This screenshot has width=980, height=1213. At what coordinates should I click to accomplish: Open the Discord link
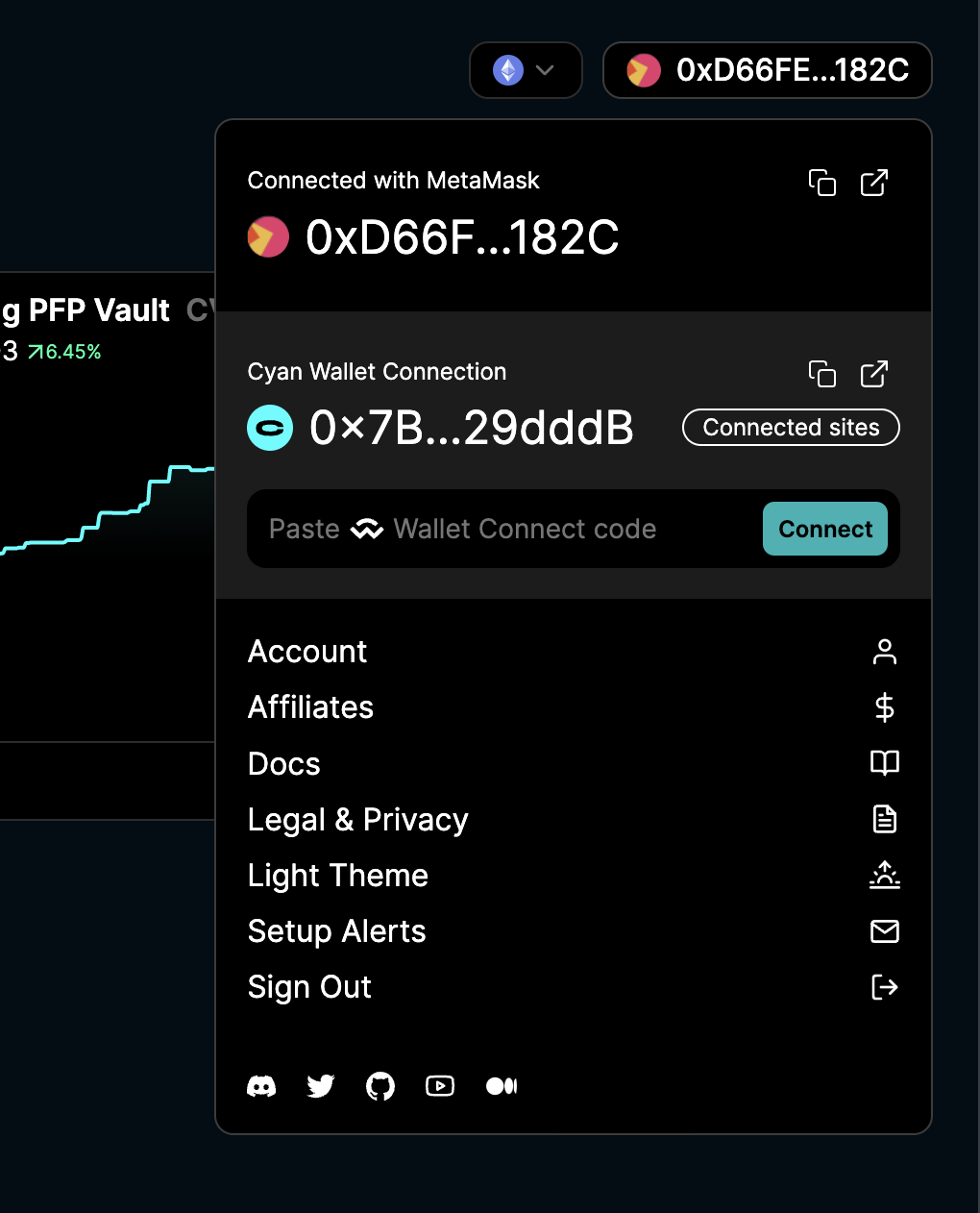[261, 1086]
